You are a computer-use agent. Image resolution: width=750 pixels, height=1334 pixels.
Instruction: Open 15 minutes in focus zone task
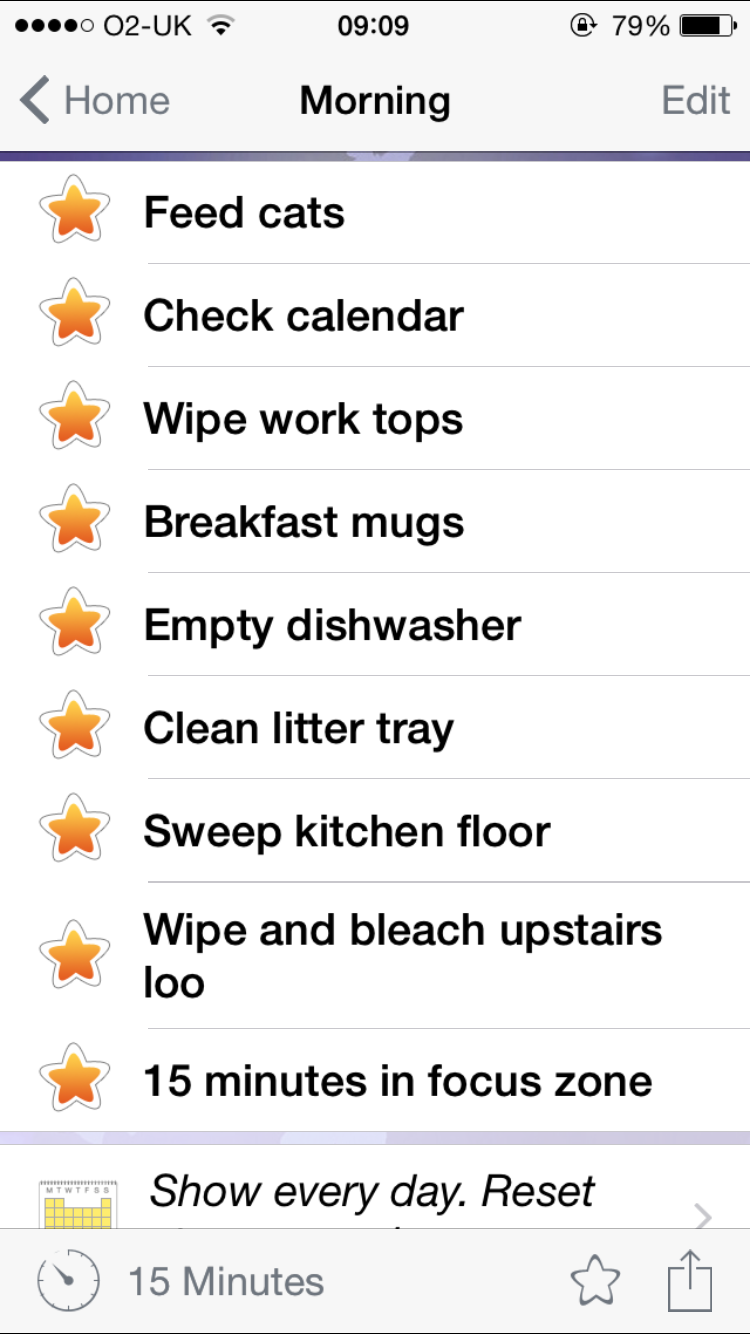pyautogui.click(x=375, y=1081)
